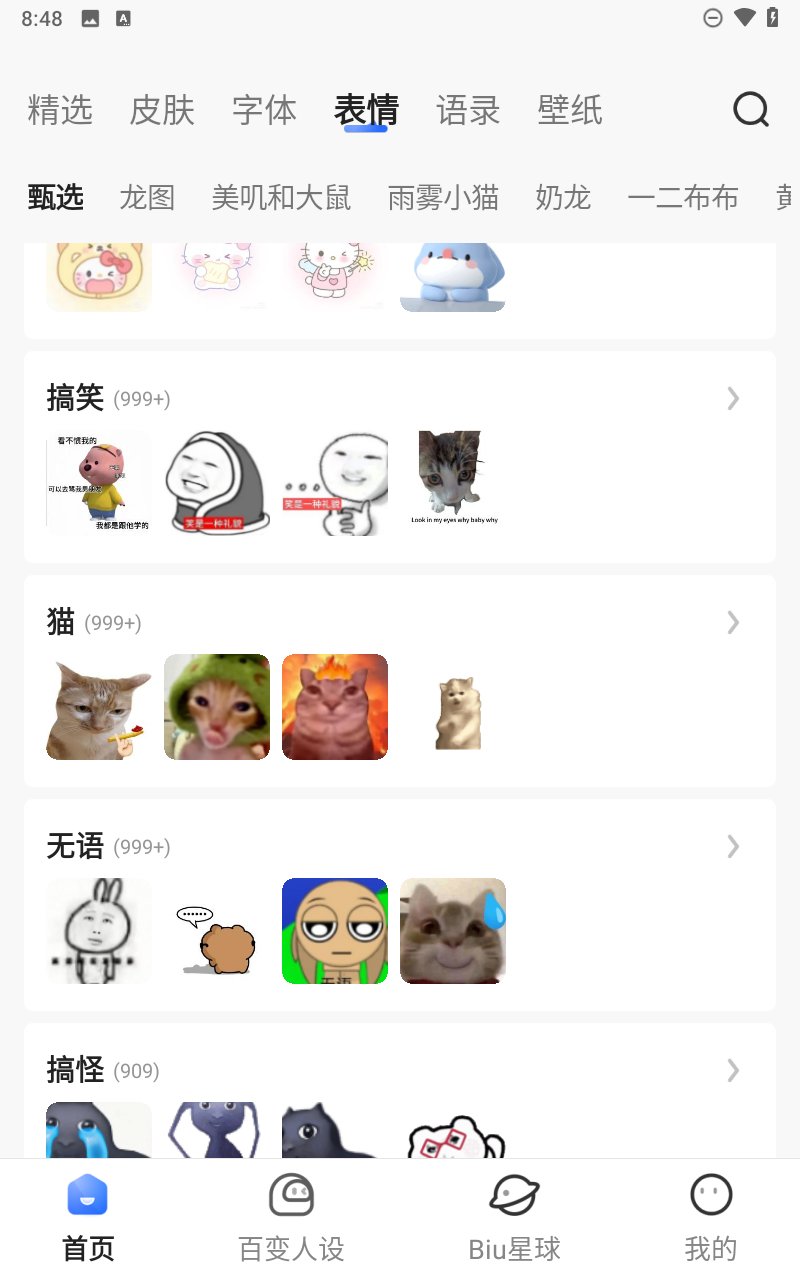The width and height of the screenshot is (800, 1280).
Task: Open the sweating cat sticker in 无语
Action: [453, 931]
